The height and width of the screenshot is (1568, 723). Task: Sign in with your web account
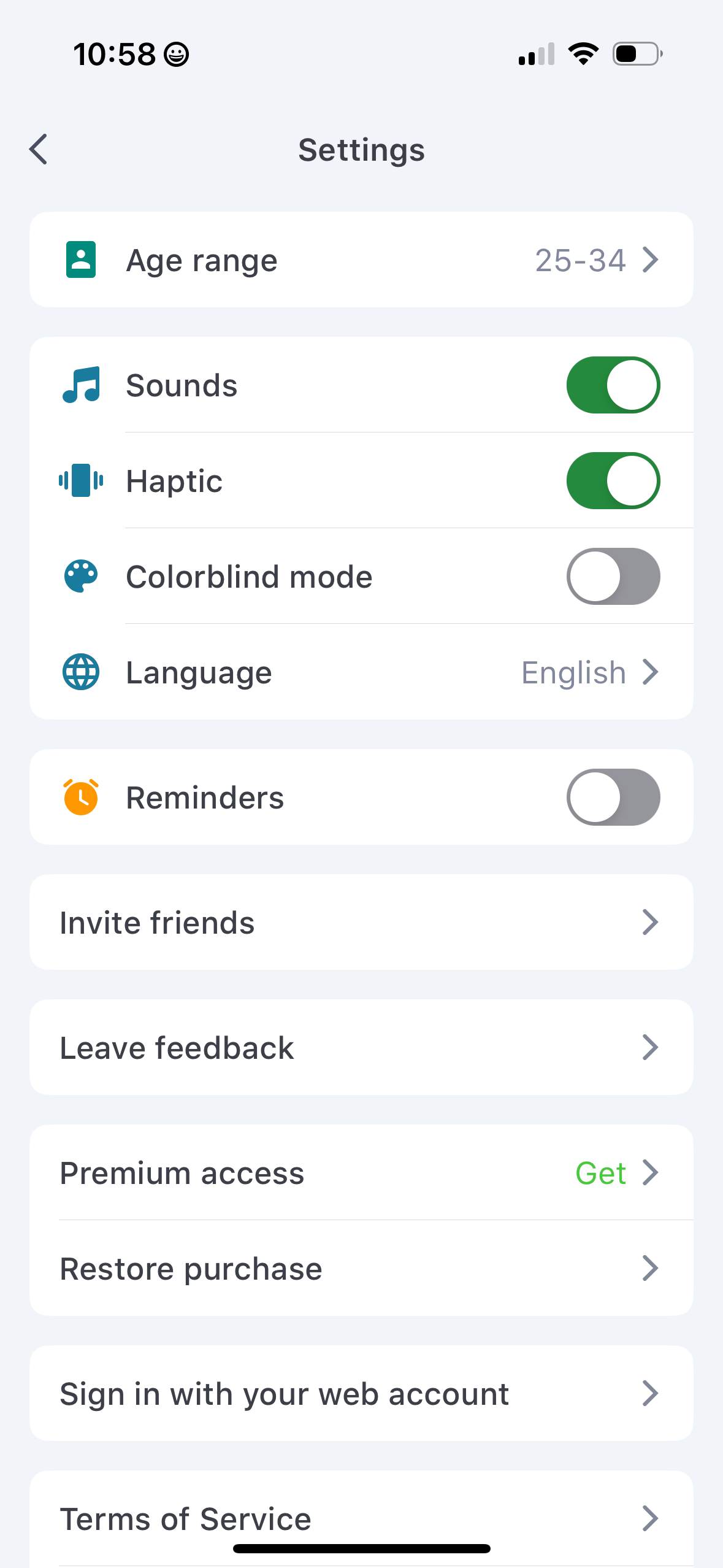click(x=361, y=1393)
